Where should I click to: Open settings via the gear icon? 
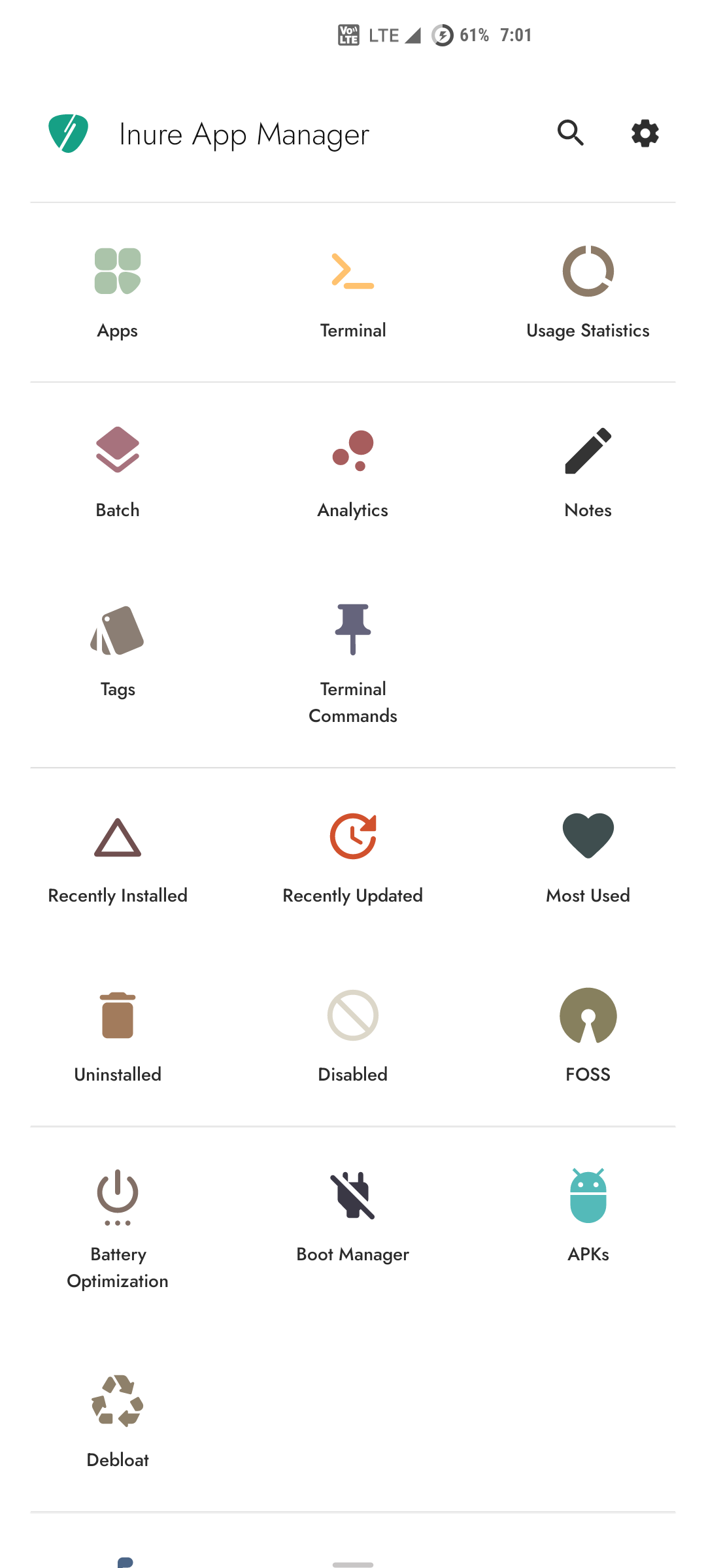pyautogui.click(x=645, y=133)
